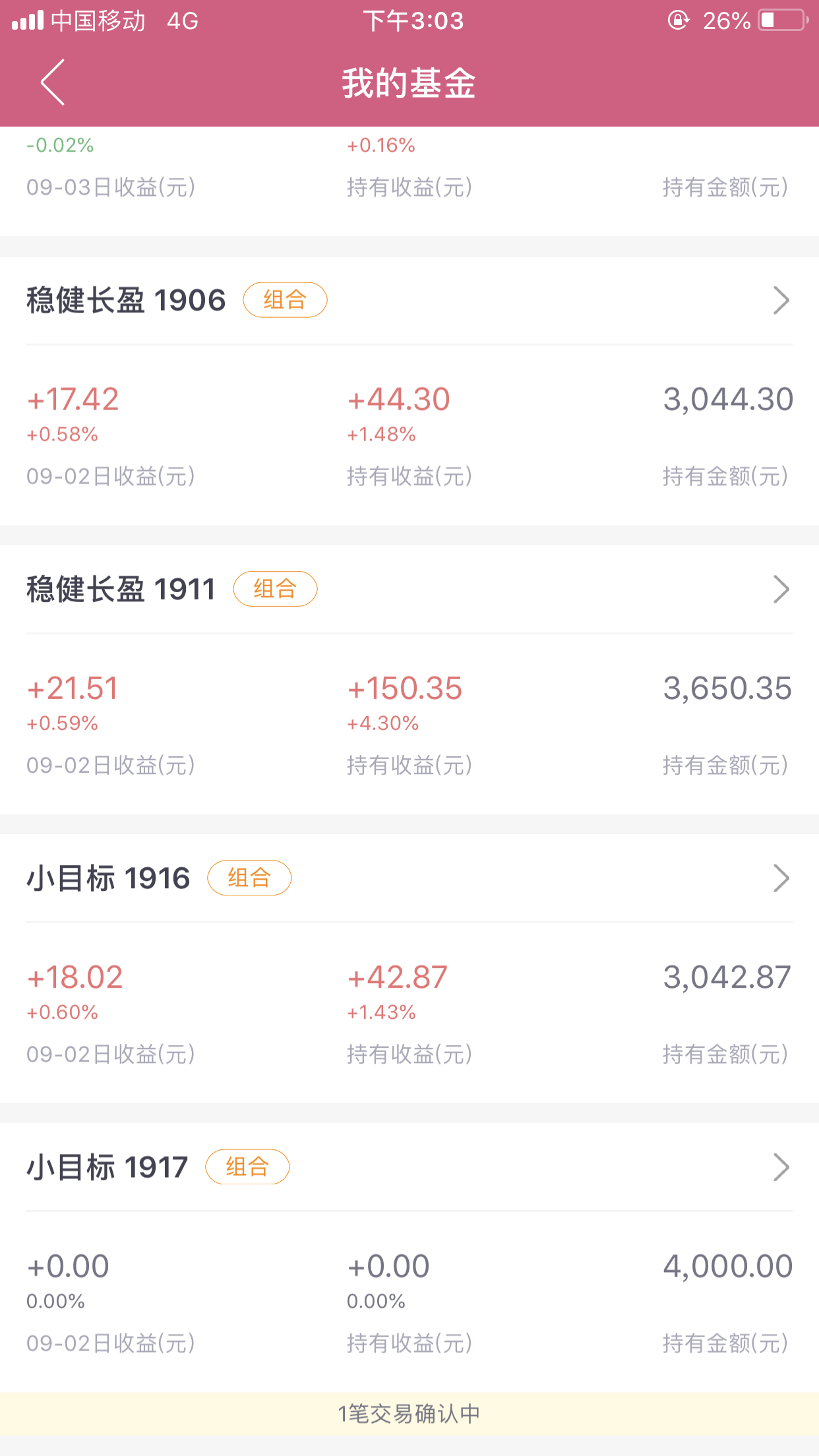Open the 小目标 1916 portfolio
Screen dimensions: 819x1456
(x=409, y=878)
